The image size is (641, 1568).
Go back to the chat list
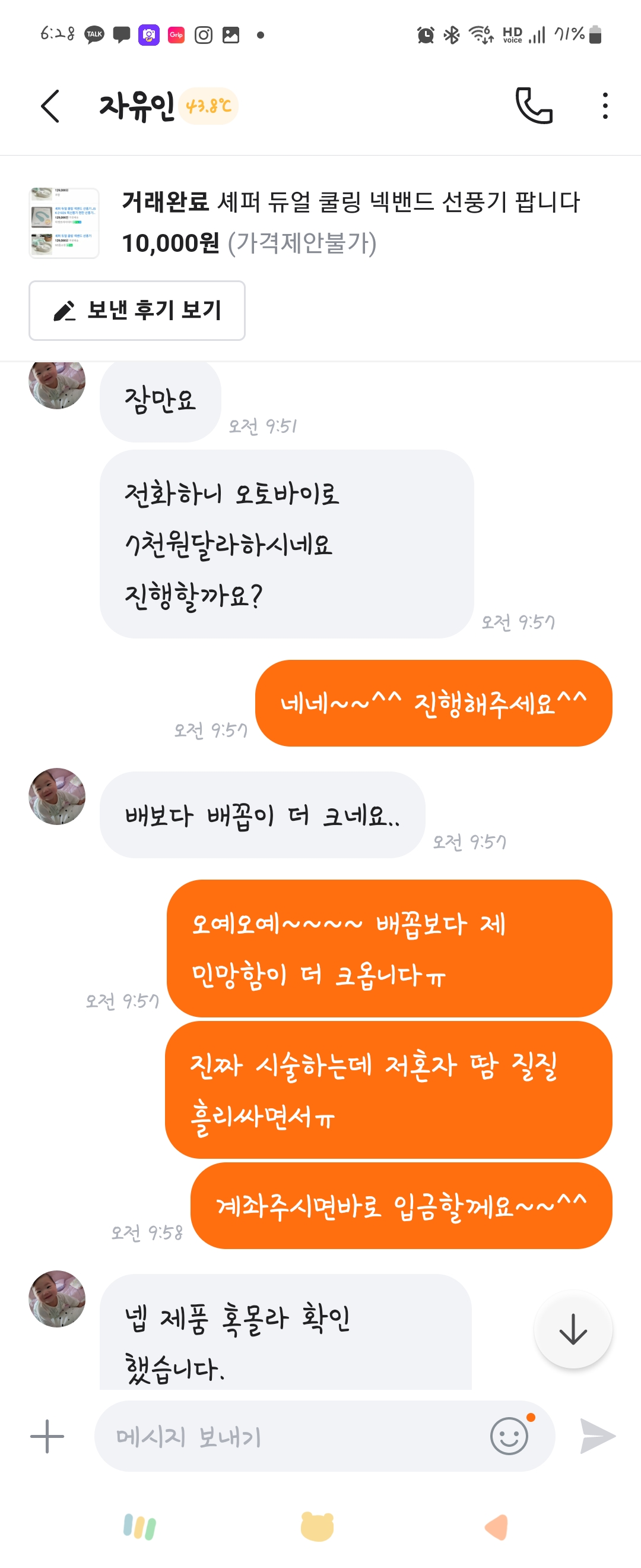[51, 106]
